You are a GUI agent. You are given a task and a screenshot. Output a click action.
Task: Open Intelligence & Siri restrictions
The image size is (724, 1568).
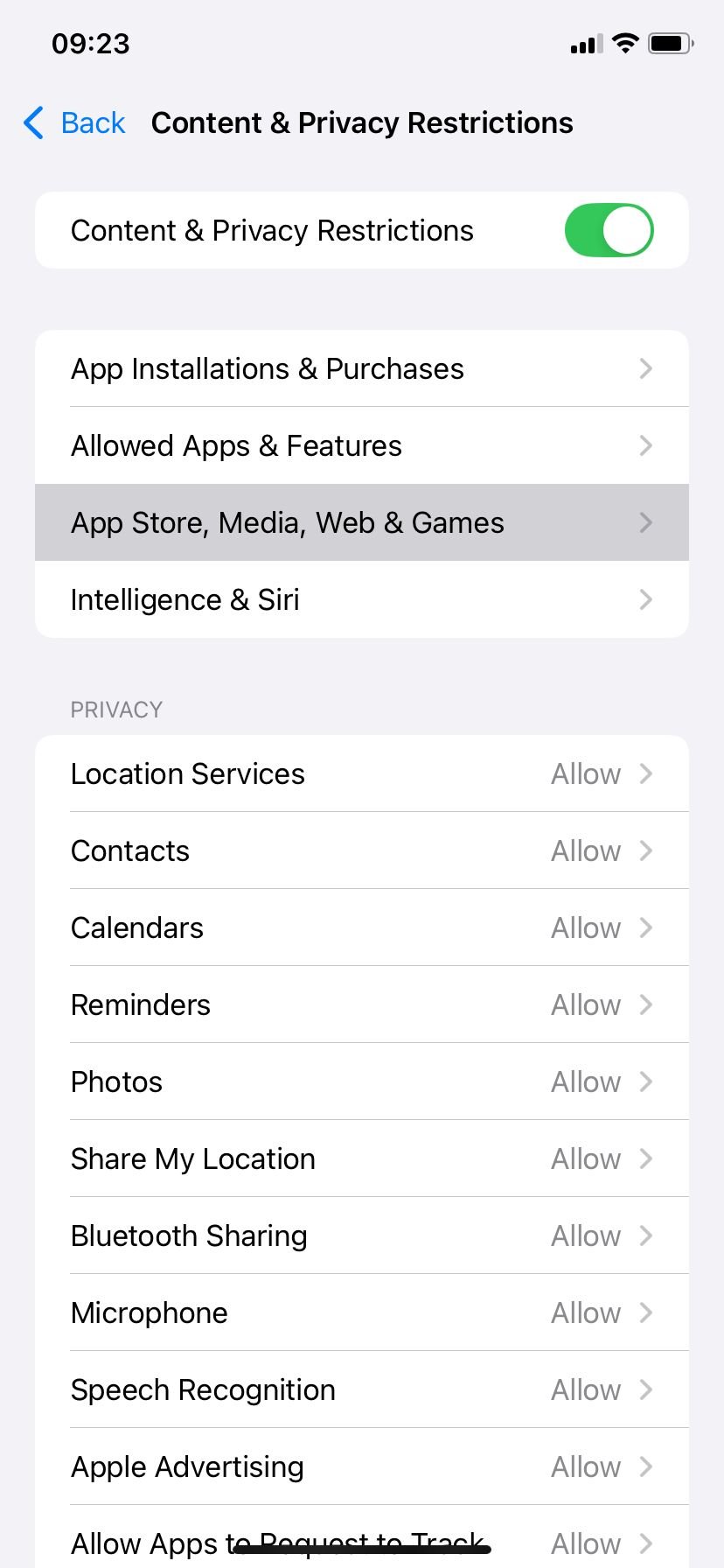[x=361, y=600]
